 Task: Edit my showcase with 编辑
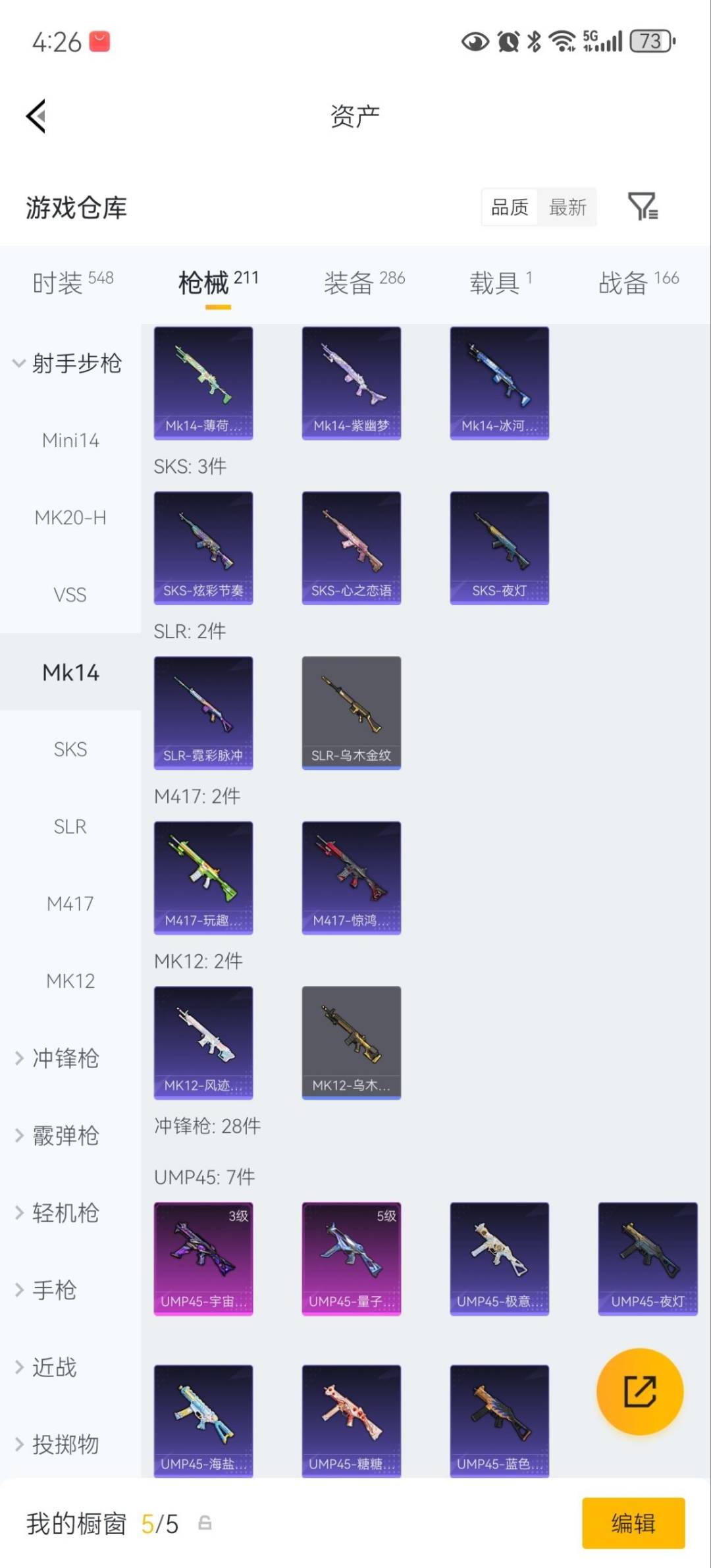pyautogui.click(x=633, y=1523)
